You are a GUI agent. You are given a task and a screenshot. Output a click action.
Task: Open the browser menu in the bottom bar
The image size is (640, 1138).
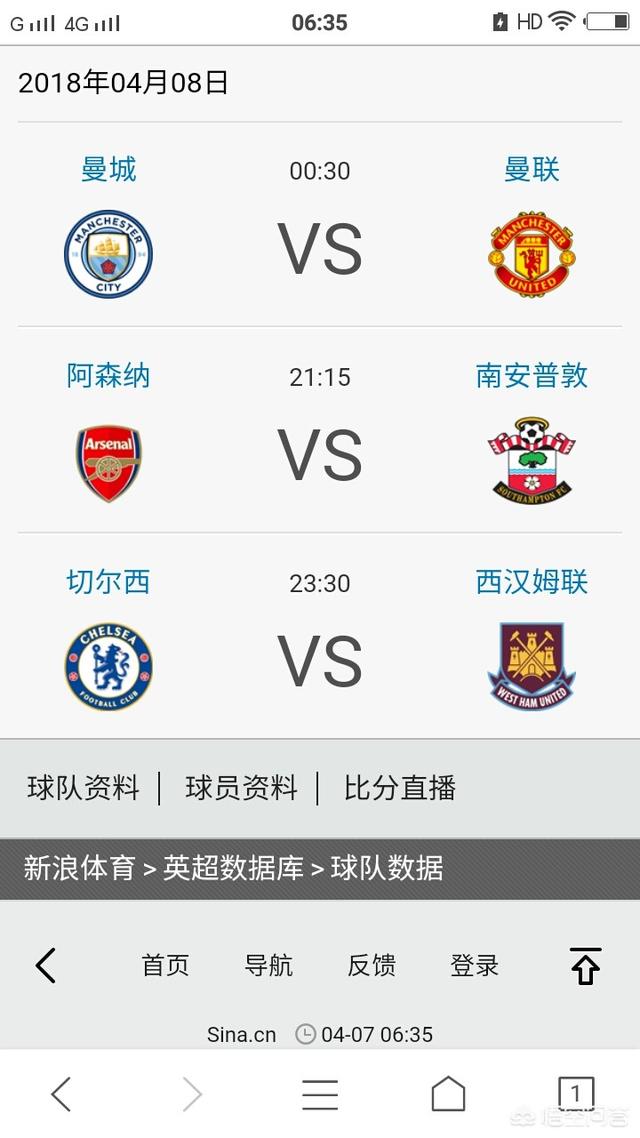320,1095
